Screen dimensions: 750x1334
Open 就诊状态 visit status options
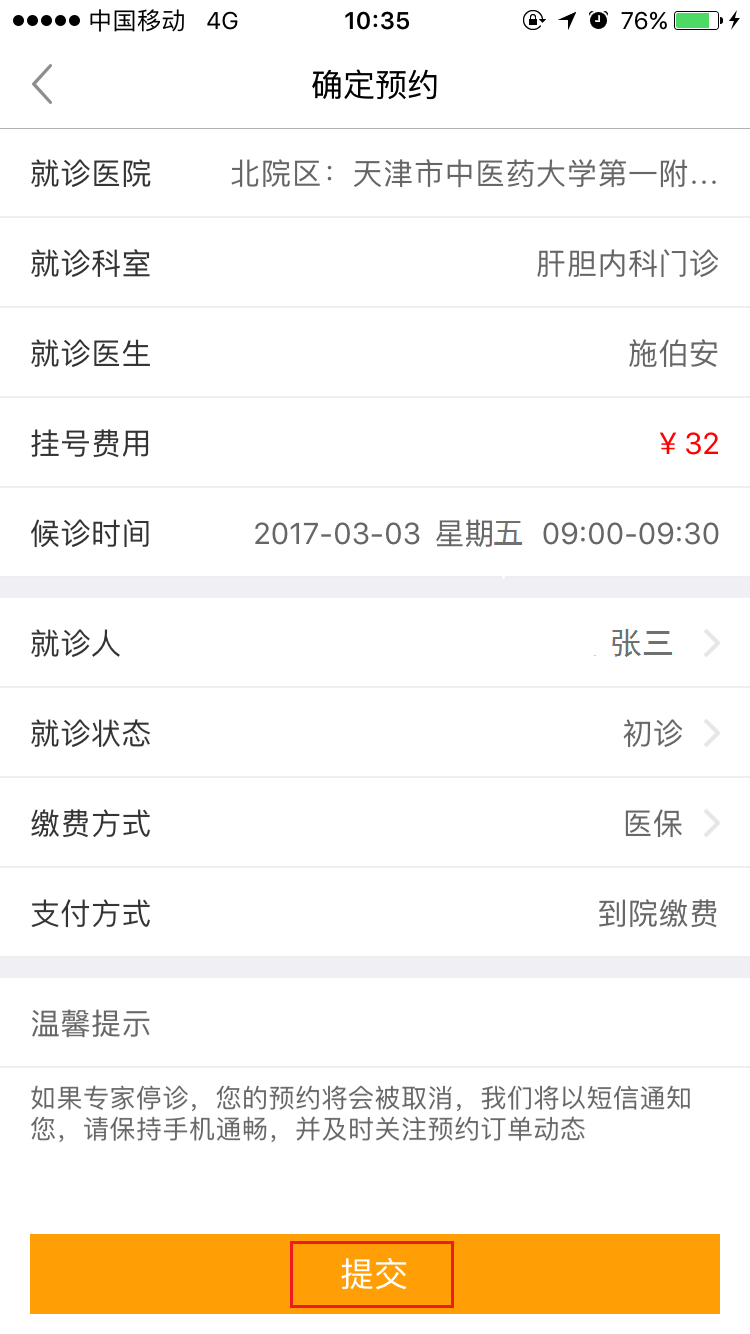tap(374, 733)
